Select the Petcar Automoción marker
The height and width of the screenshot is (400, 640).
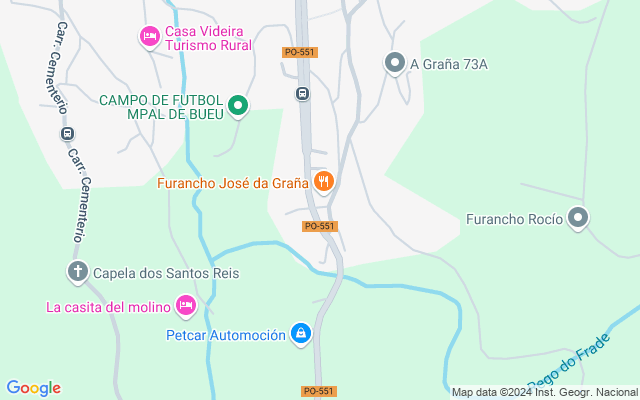300,334
